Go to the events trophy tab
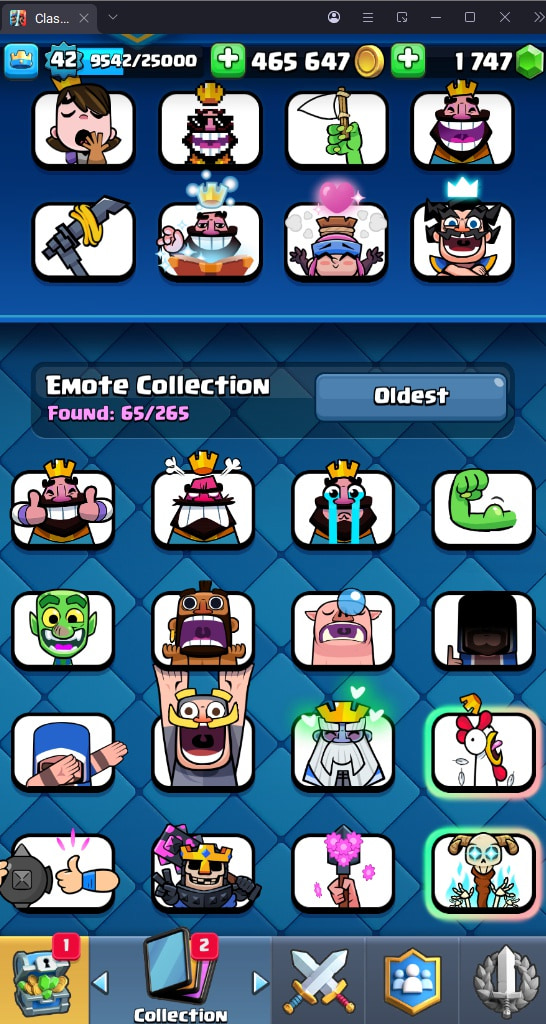The width and height of the screenshot is (546, 1024). (504, 980)
